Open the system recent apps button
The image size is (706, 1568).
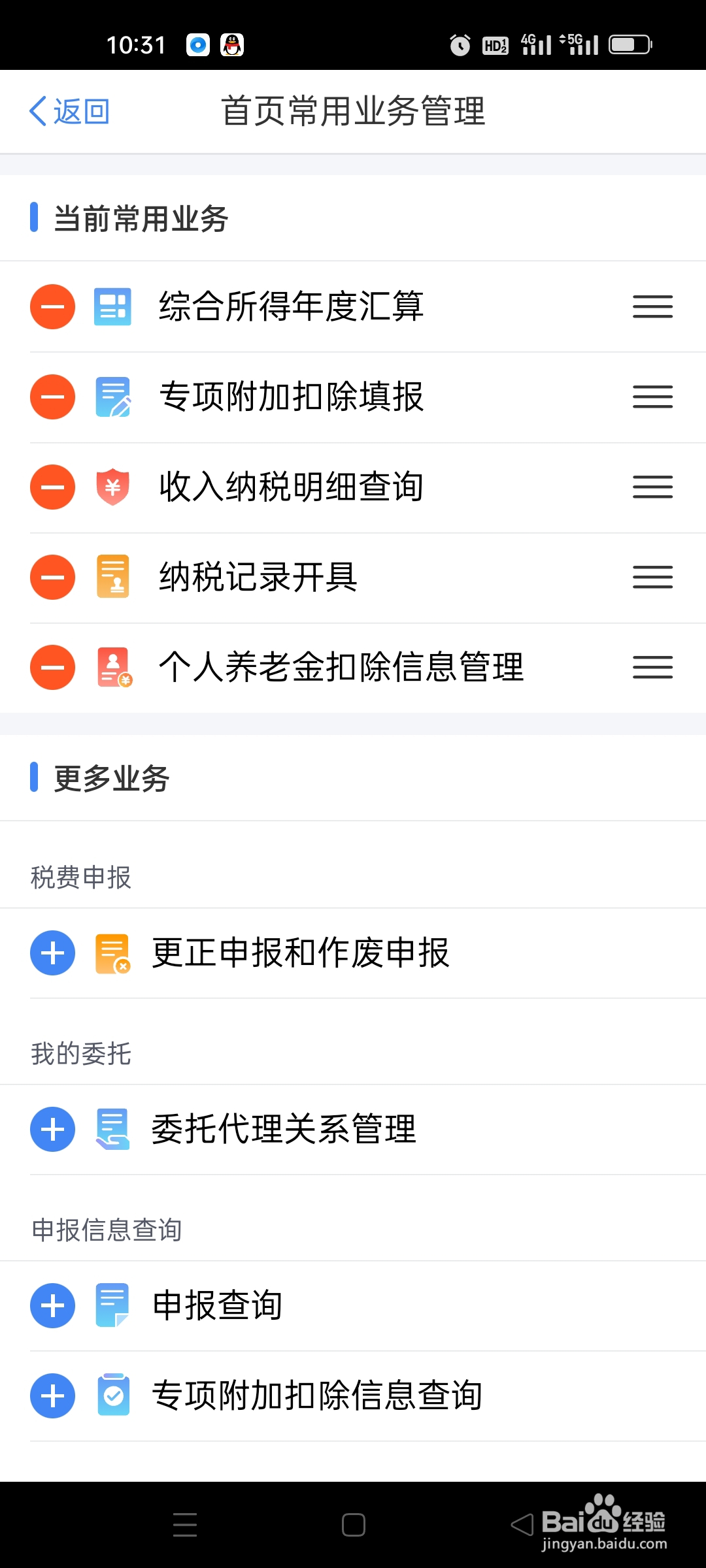click(x=185, y=1525)
